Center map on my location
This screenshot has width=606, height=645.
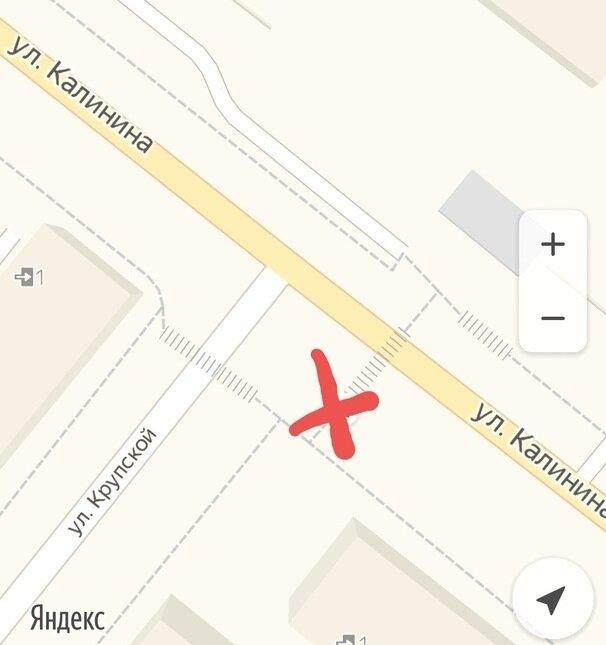pos(552,599)
